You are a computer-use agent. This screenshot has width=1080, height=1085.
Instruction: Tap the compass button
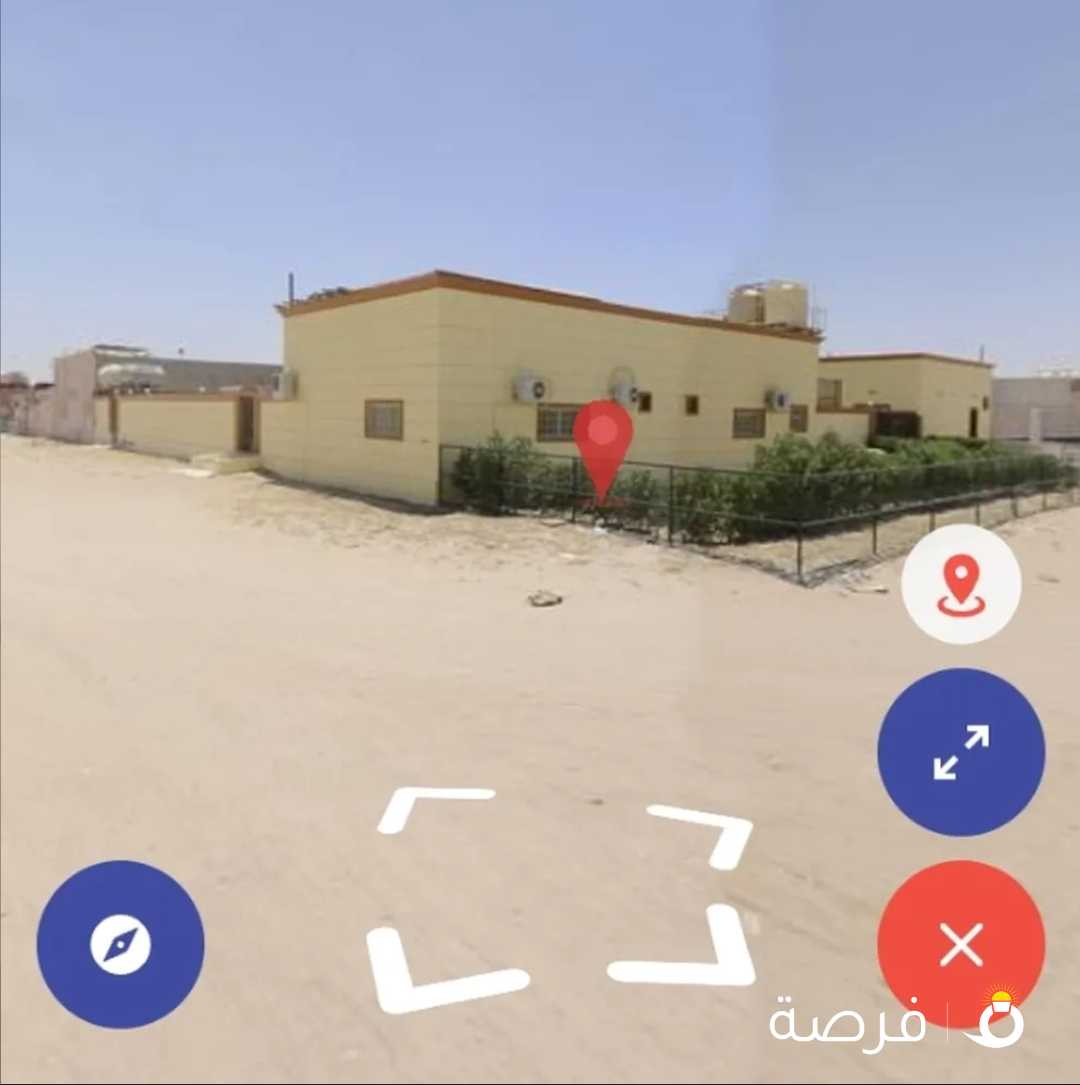click(120, 944)
